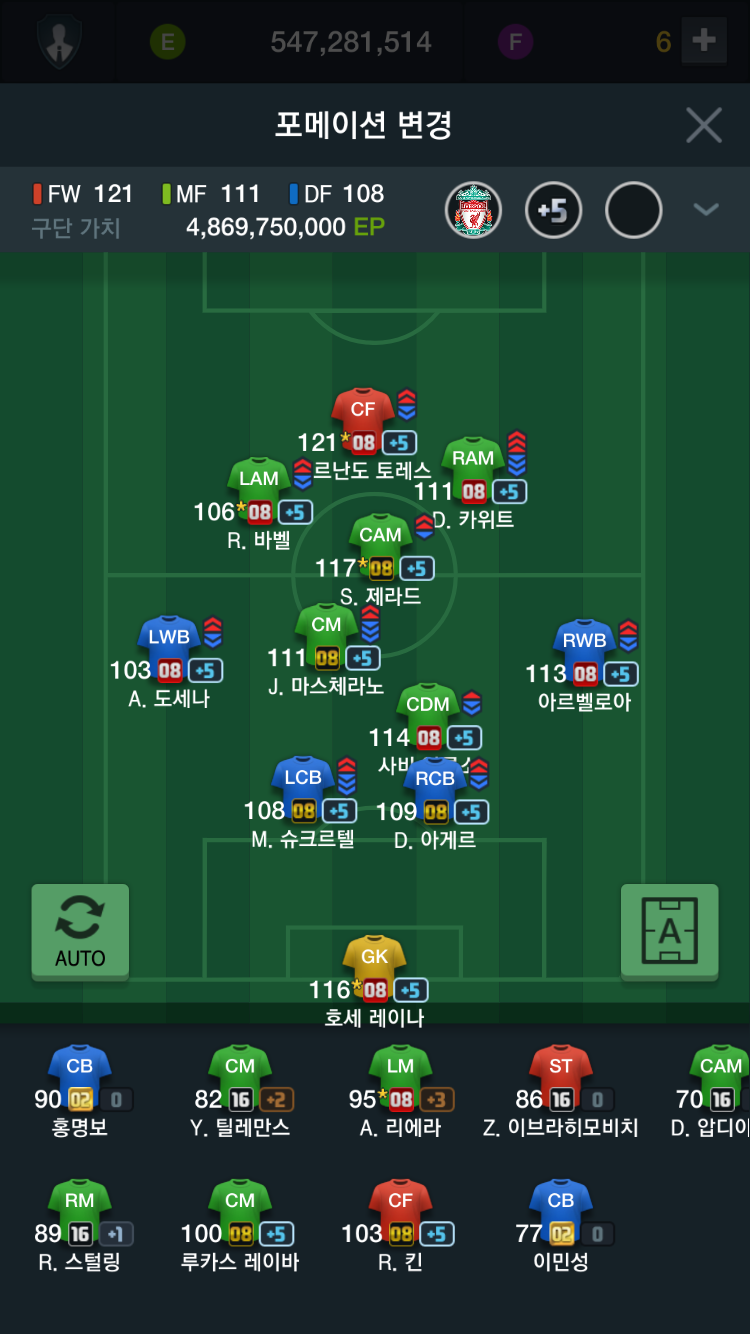Open the formation board A button
The image size is (750, 1334).
point(669,932)
